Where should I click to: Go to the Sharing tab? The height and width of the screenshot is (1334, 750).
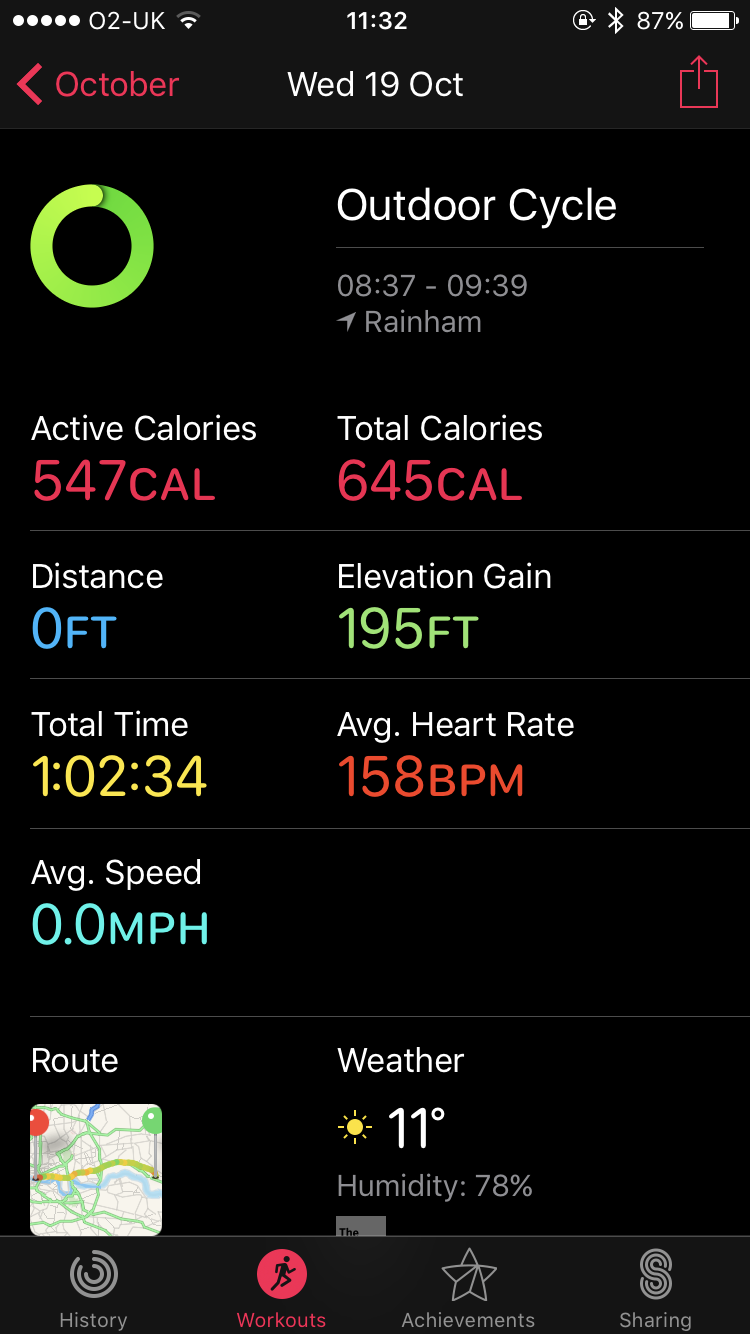point(655,1289)
